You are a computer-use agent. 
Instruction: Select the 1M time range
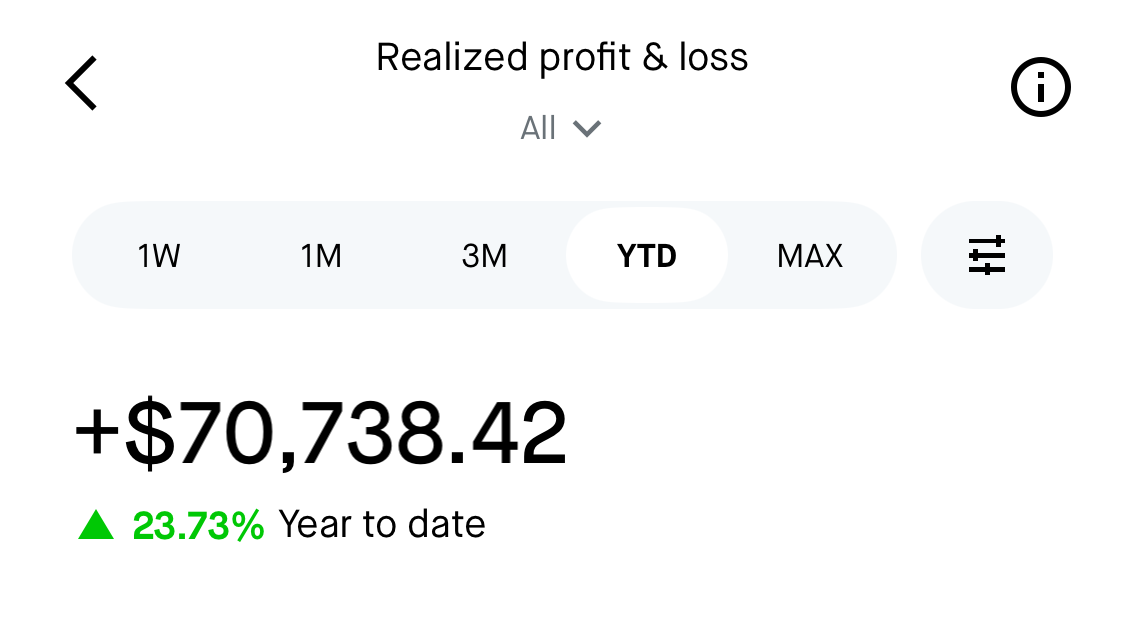click(321, 256)
